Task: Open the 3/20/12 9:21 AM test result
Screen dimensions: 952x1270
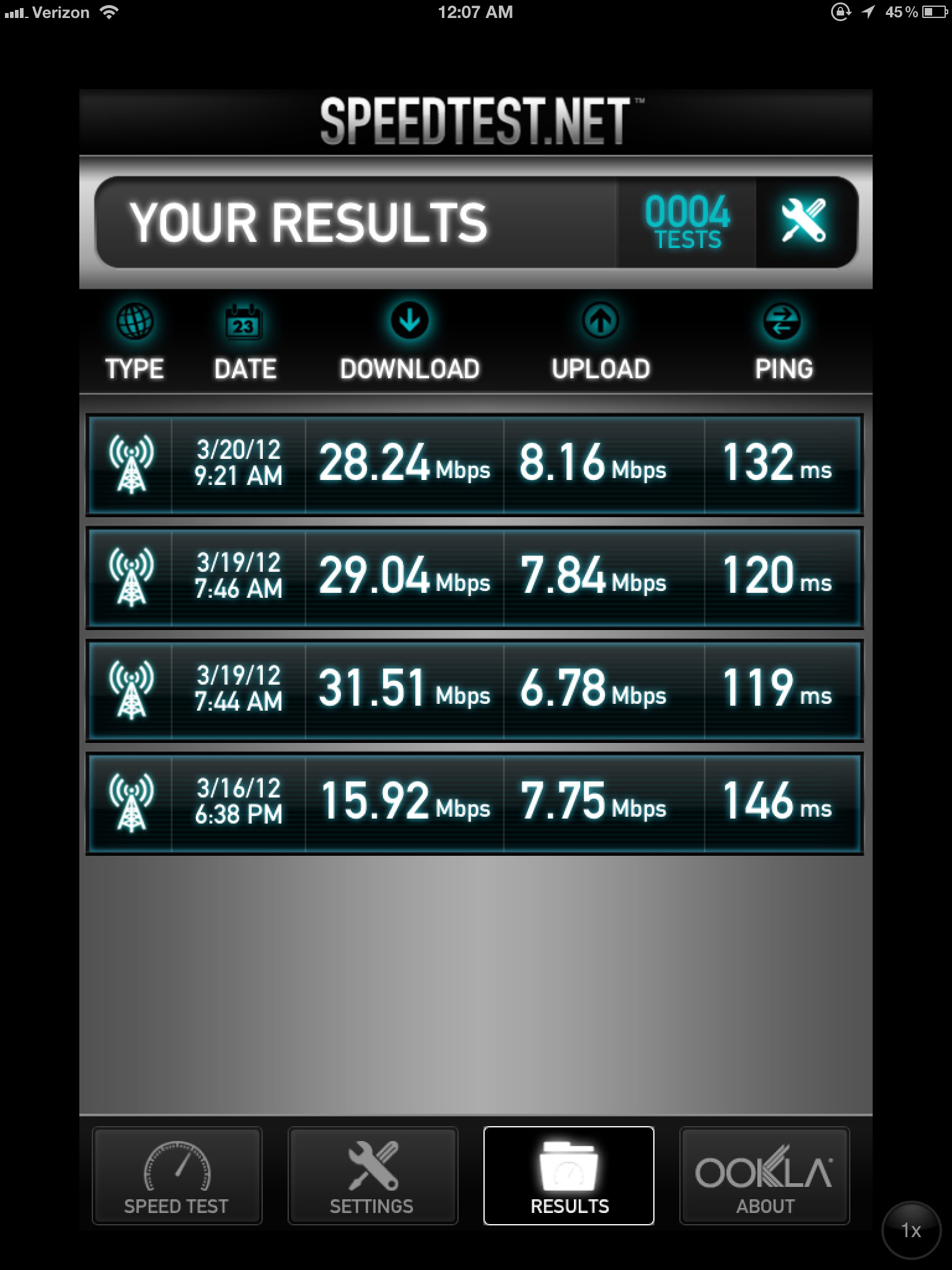Action: [x=475, y=465]
